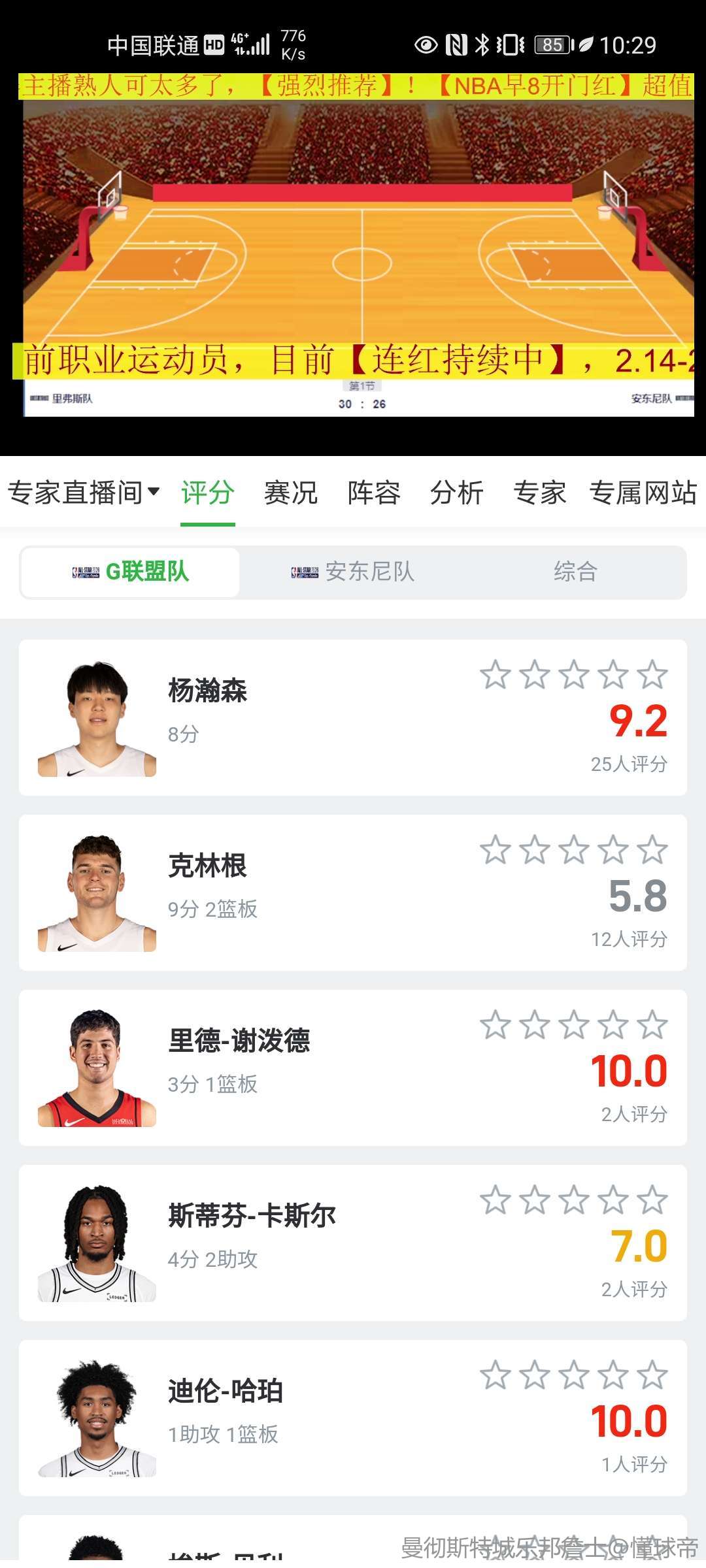Select the 评分 tab
706x1568 pixels.
tap(207, 493)
